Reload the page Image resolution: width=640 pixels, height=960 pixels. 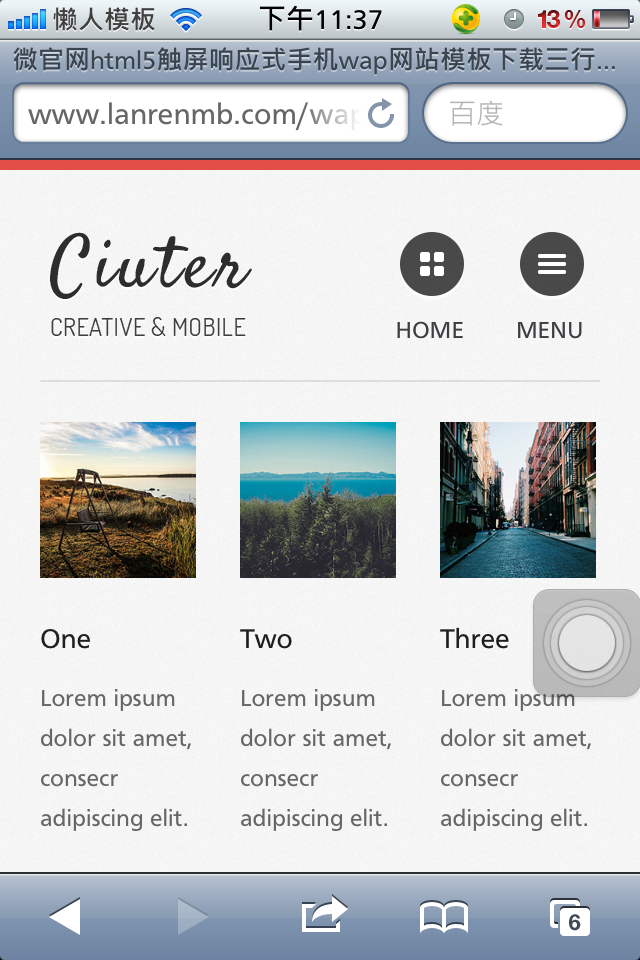[x=381, y=114]
